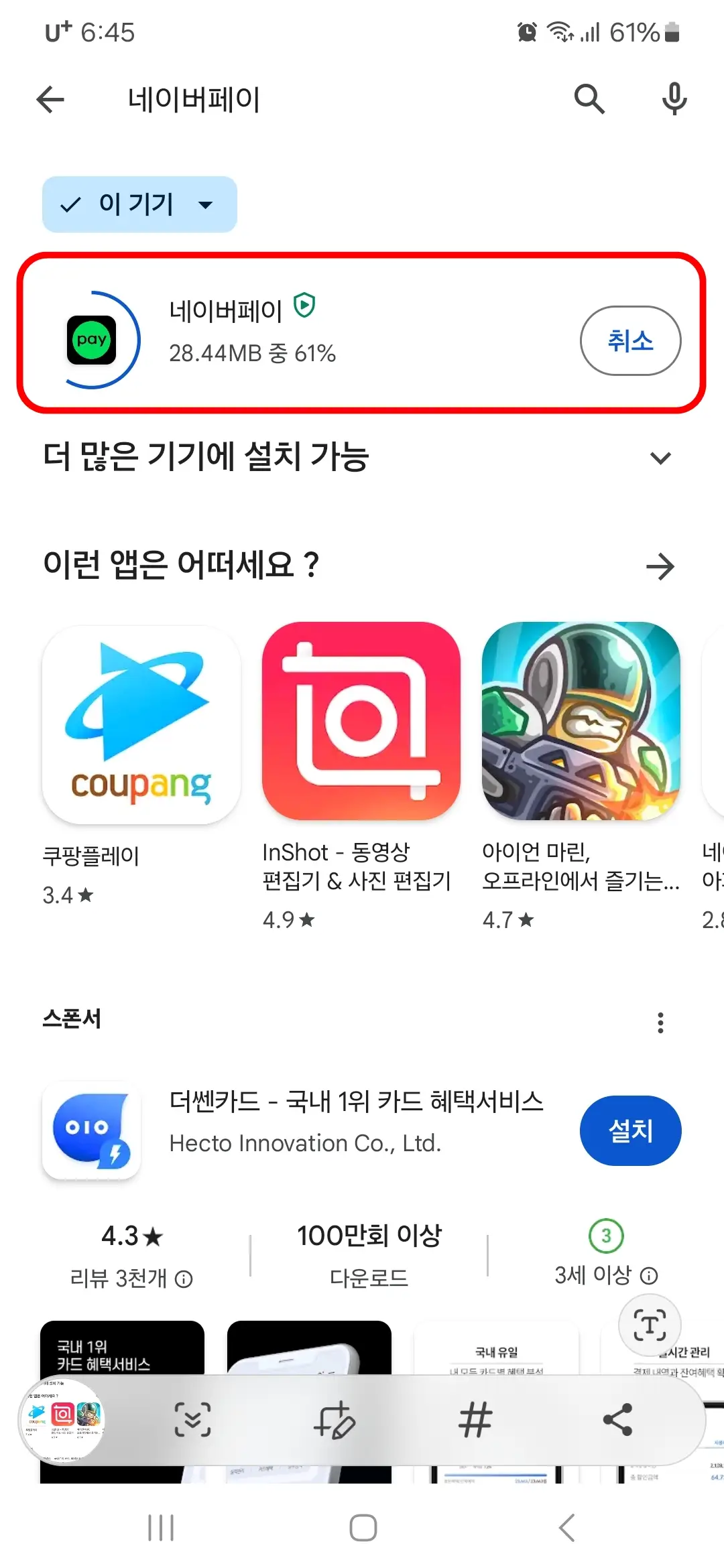Select the text extraction icon above the toolbar
Image resolution: width=724 pixels, height=1568 pixels.
[x=649, y=1326]
